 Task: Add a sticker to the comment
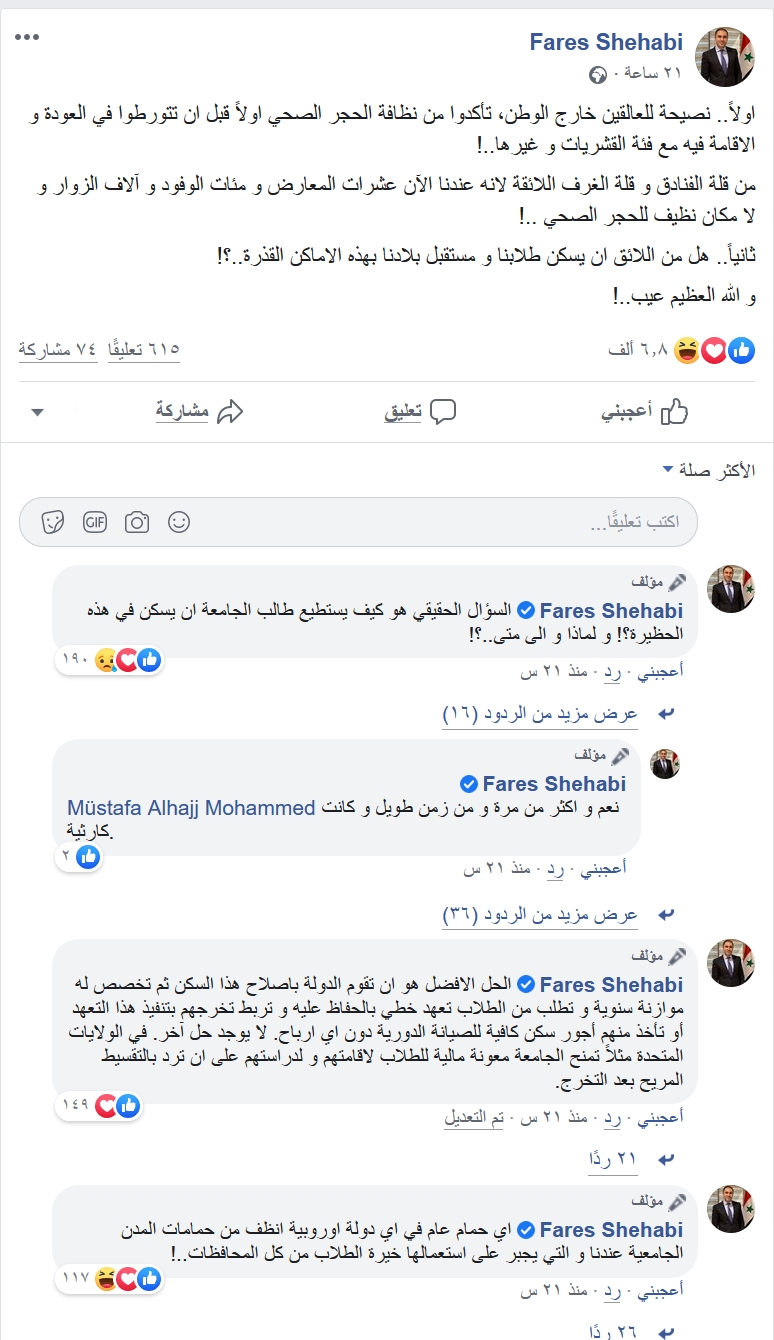pos(53,522)
